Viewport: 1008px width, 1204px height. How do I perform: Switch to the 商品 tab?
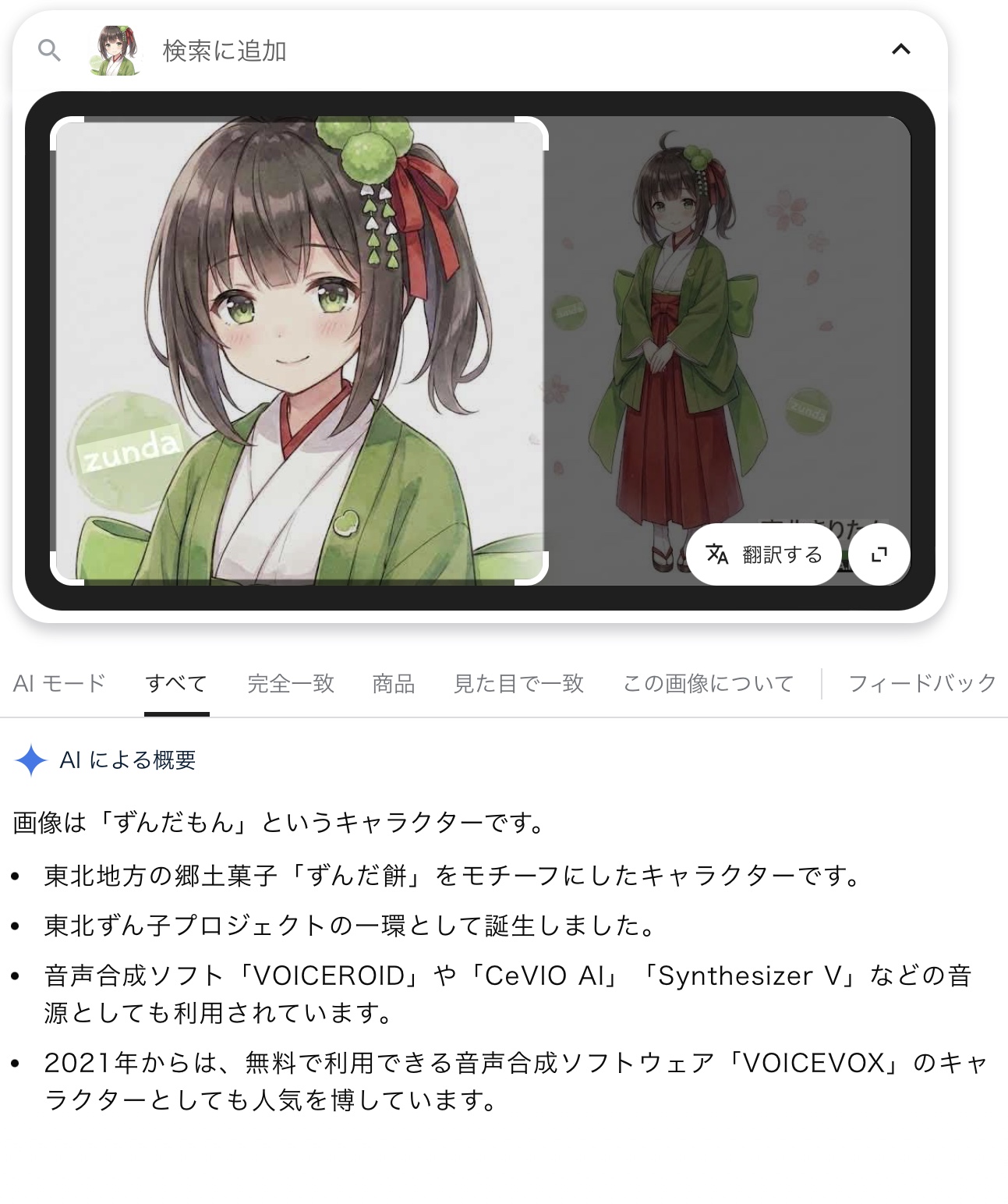click(394, 684)
